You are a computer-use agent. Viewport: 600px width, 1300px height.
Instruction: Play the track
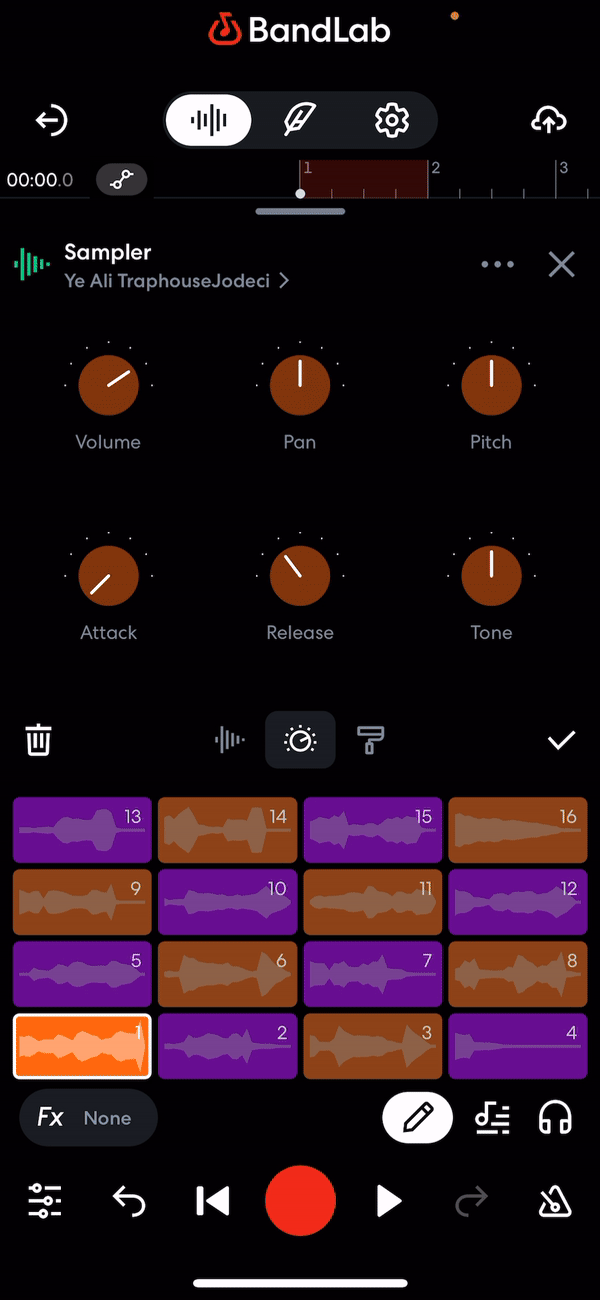388,1201
